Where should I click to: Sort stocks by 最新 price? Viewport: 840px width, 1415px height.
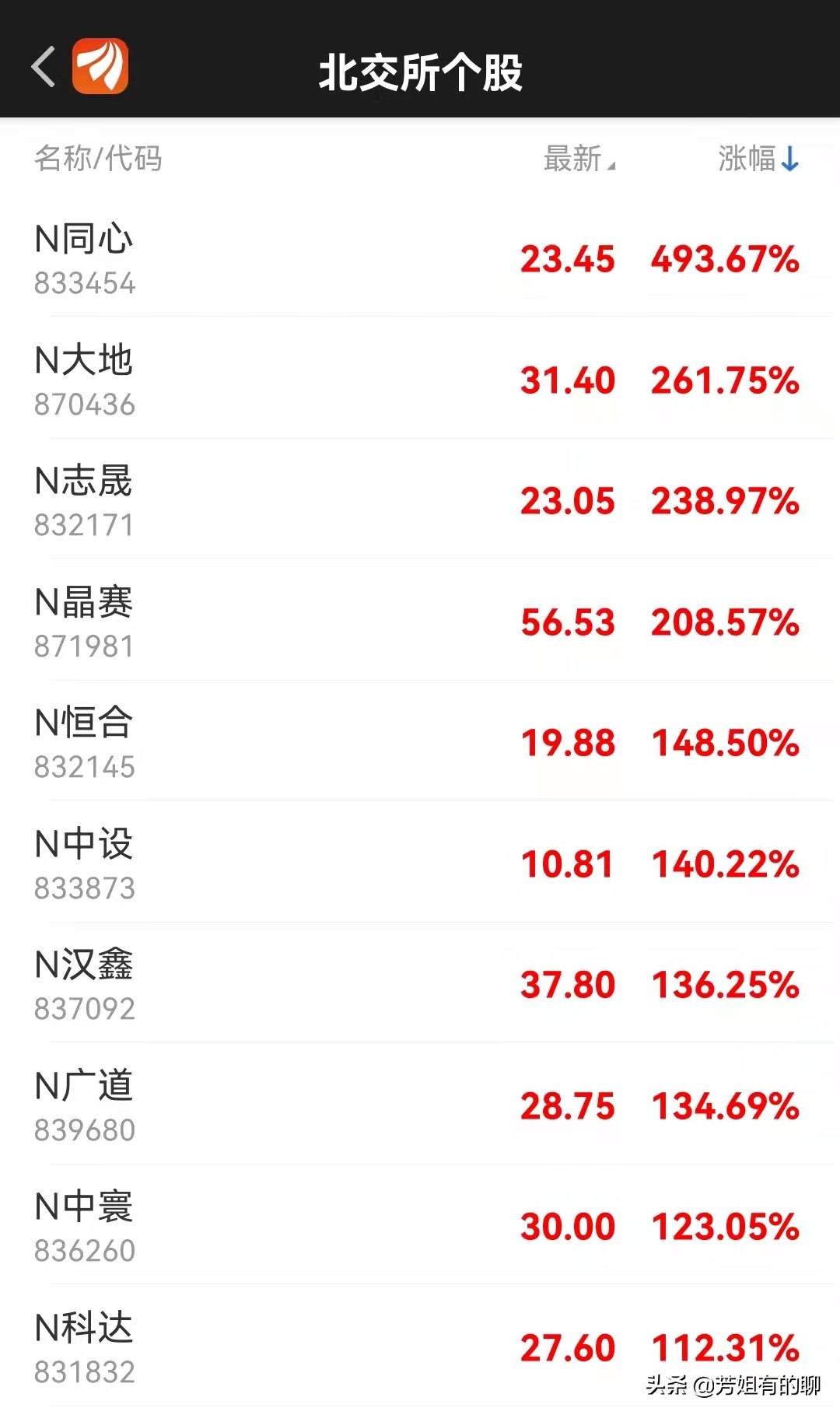(572, 159)
